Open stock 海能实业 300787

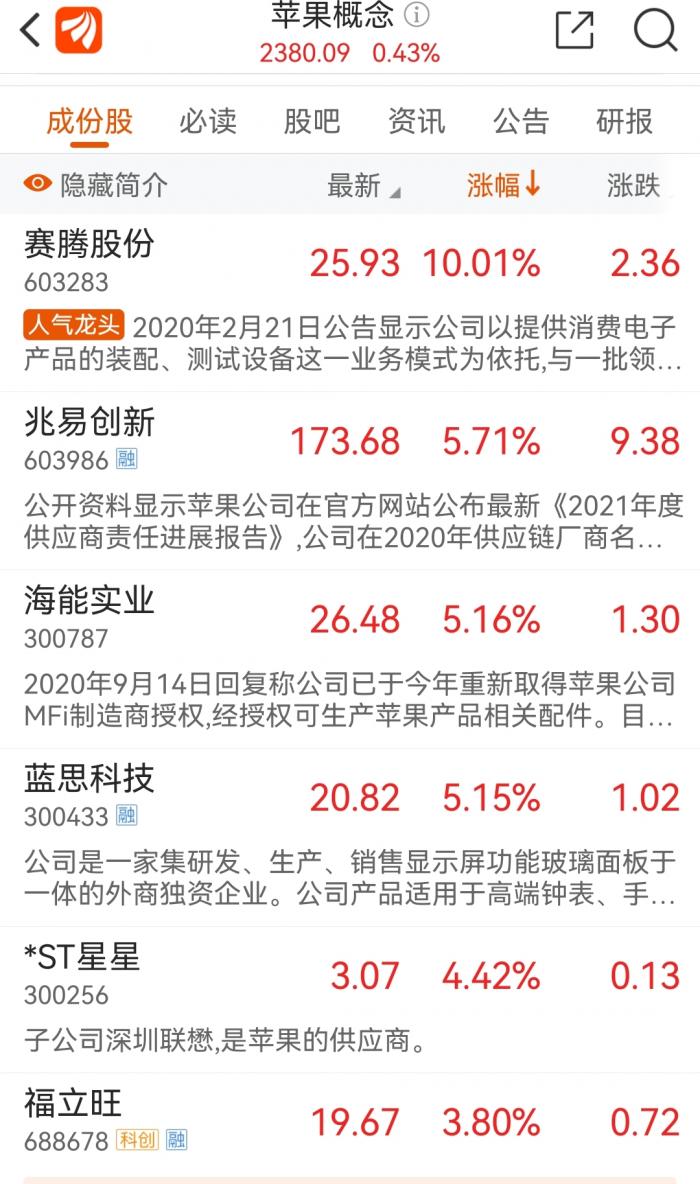pos(350,659)
